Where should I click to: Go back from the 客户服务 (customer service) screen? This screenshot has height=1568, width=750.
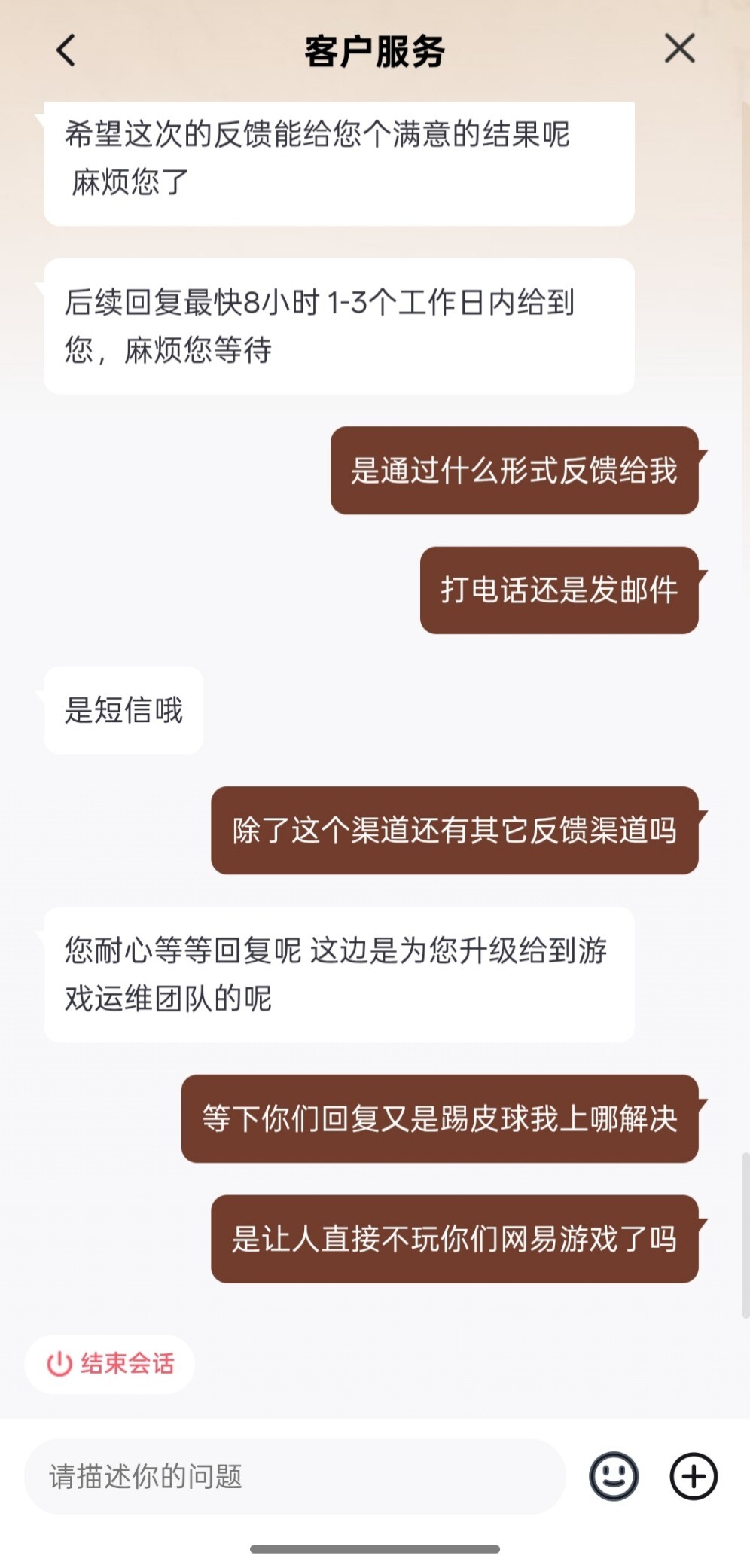(66, 50)
